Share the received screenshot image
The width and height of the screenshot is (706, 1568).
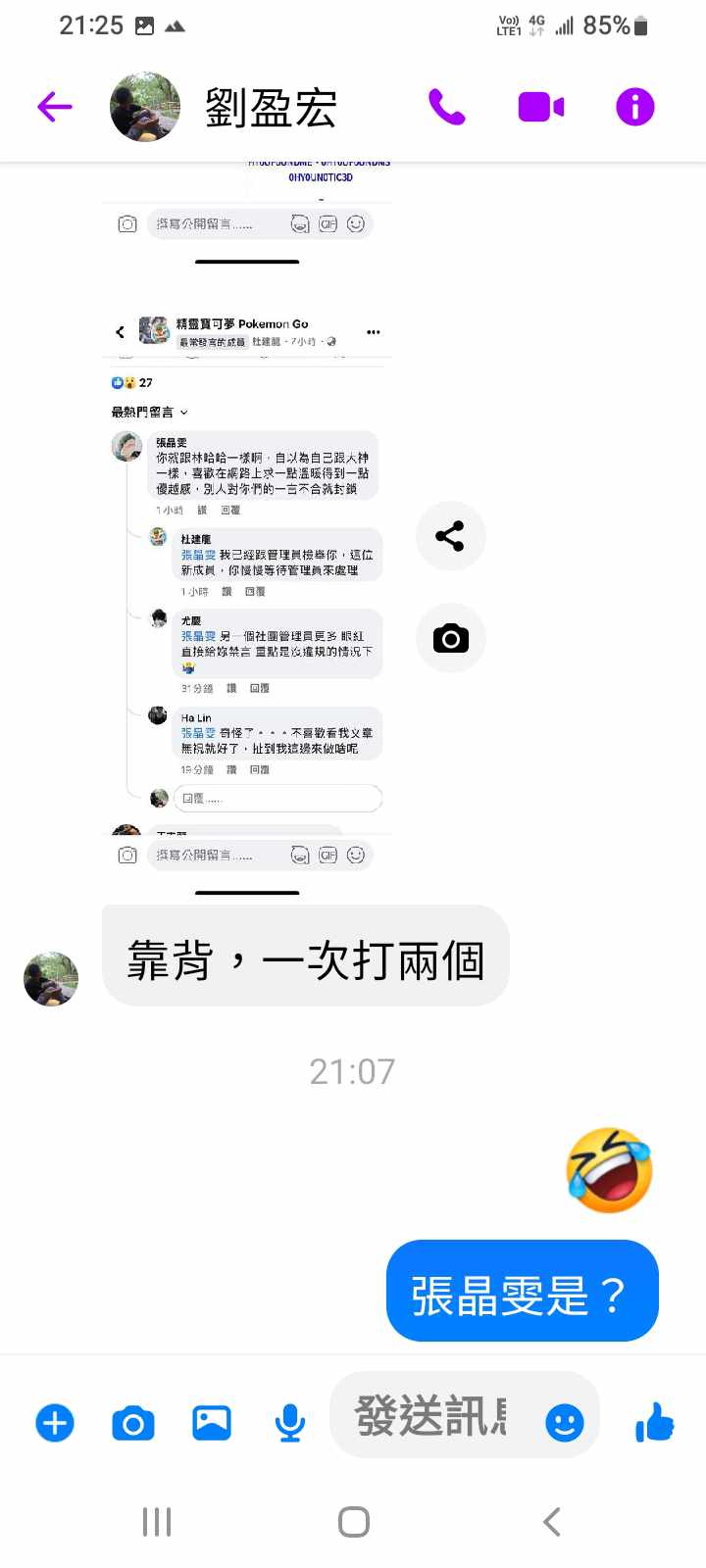[x=450, y=536]
